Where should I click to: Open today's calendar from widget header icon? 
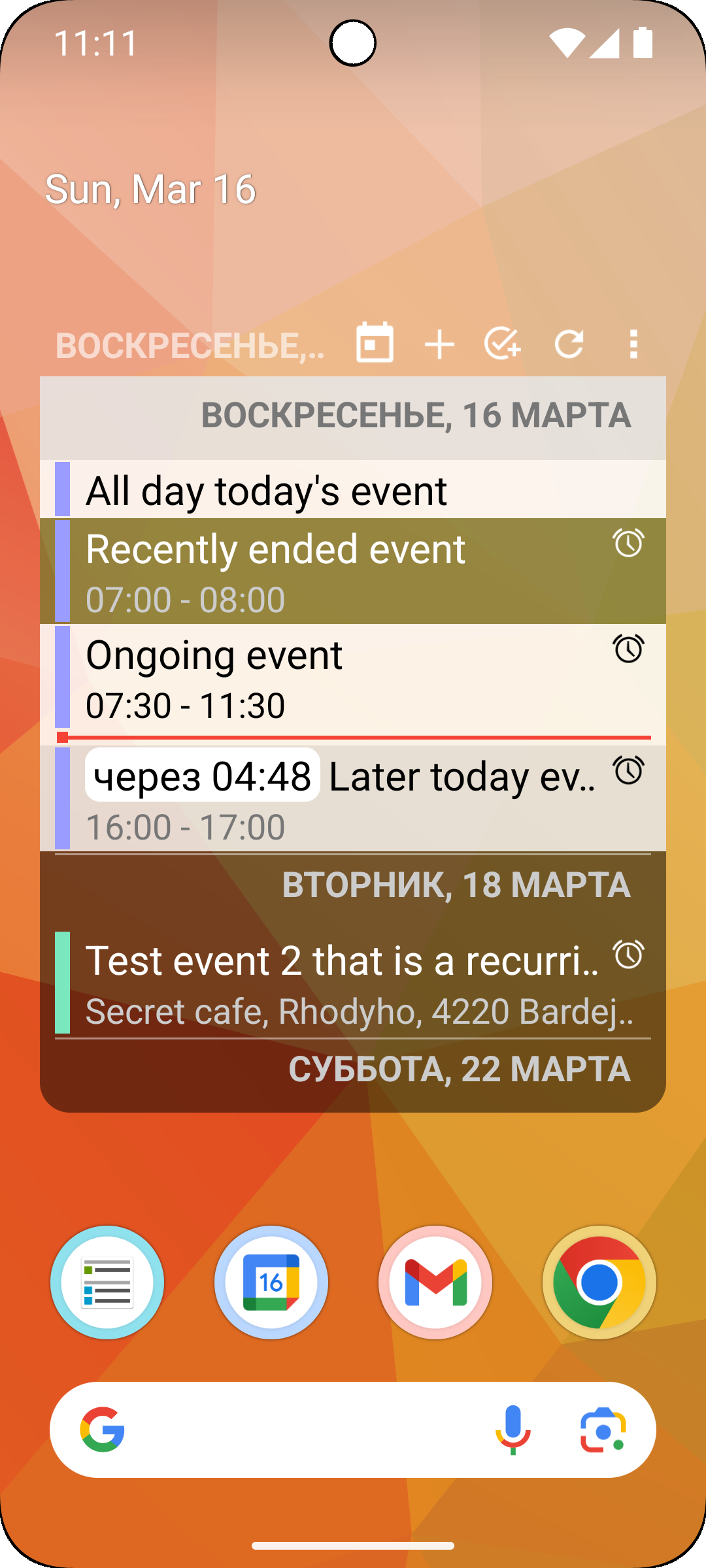click(375, 344)
